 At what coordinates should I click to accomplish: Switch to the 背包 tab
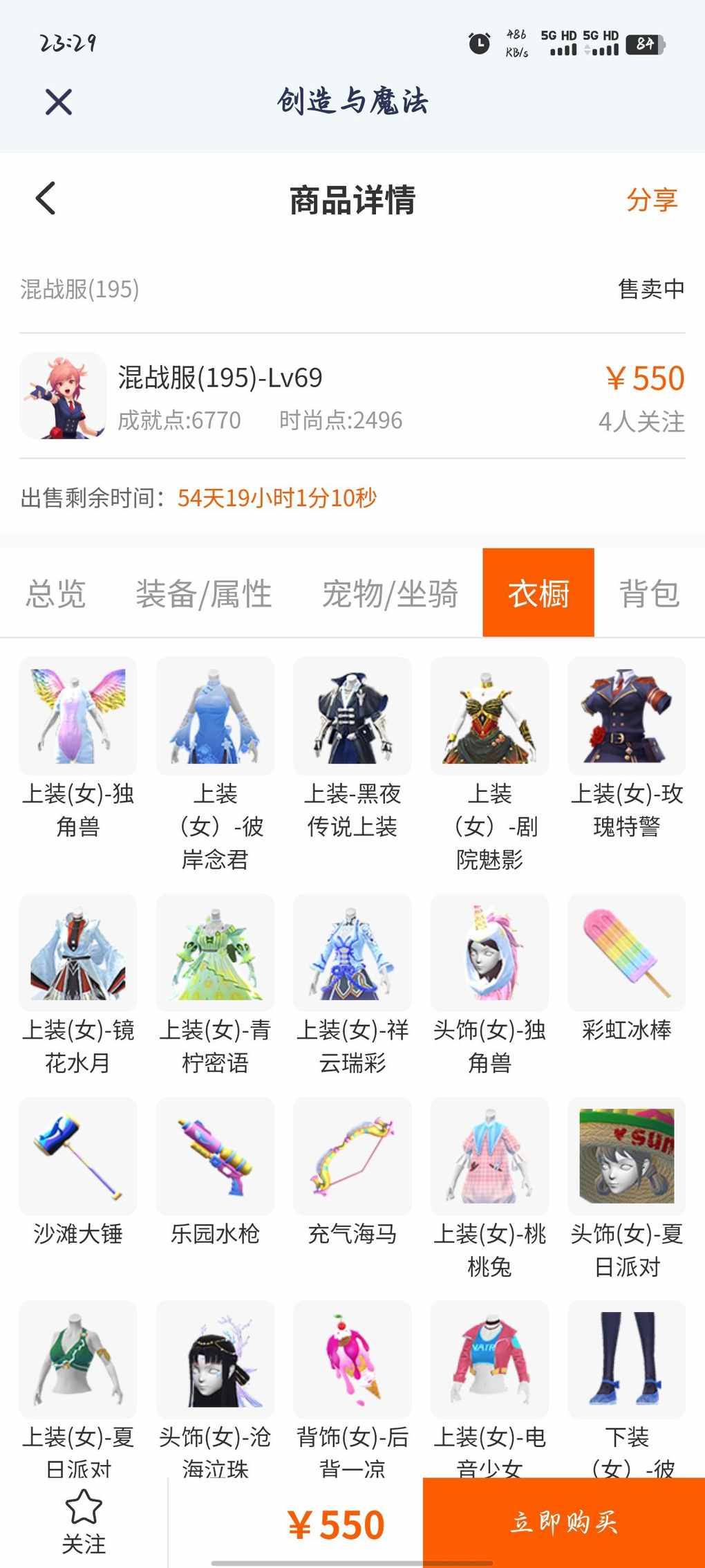[x=649, y=593]
